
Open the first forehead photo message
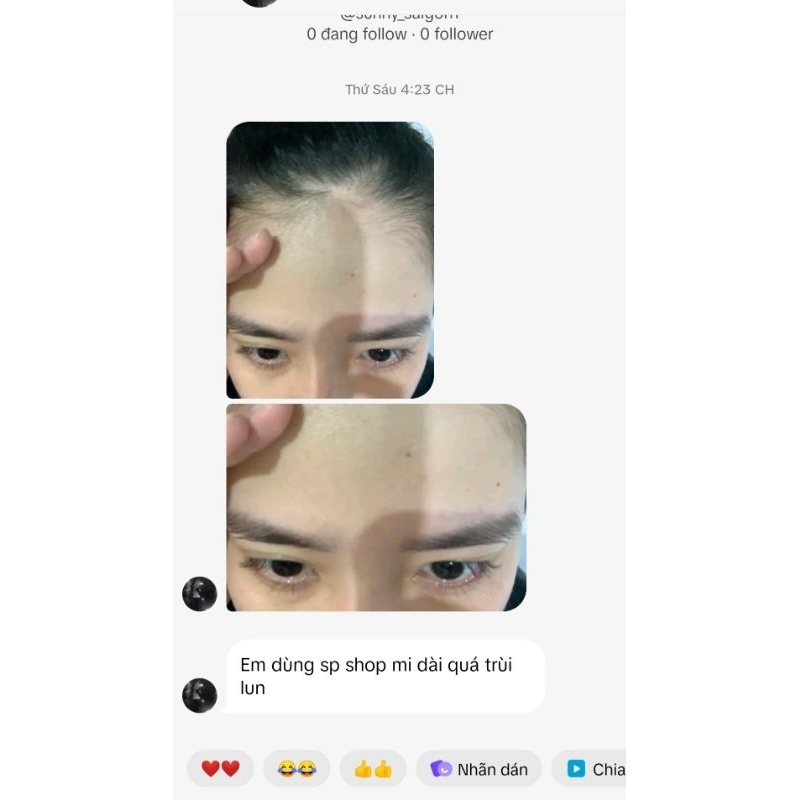[x=330, y=260]
